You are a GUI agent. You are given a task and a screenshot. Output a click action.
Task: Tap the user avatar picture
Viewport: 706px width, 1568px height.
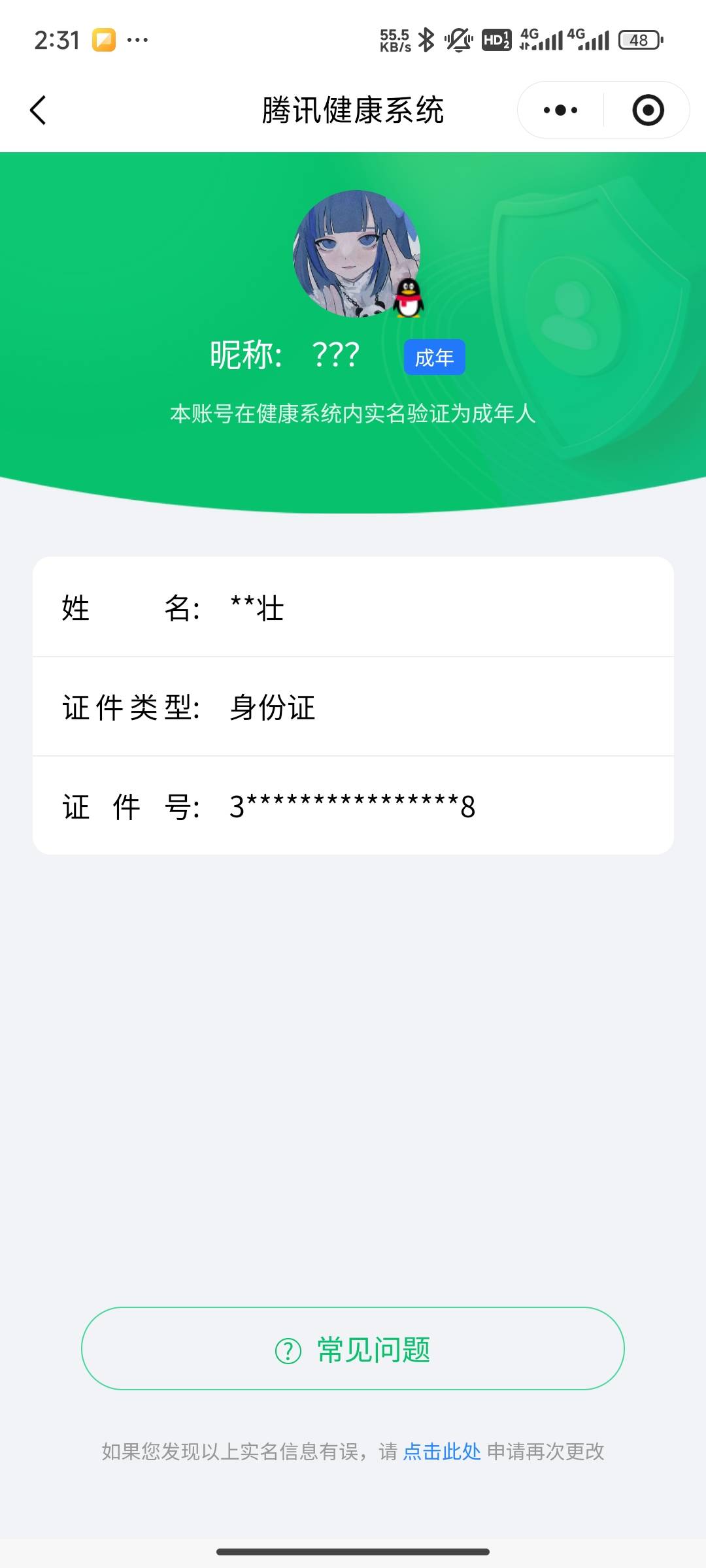point(356,255)
